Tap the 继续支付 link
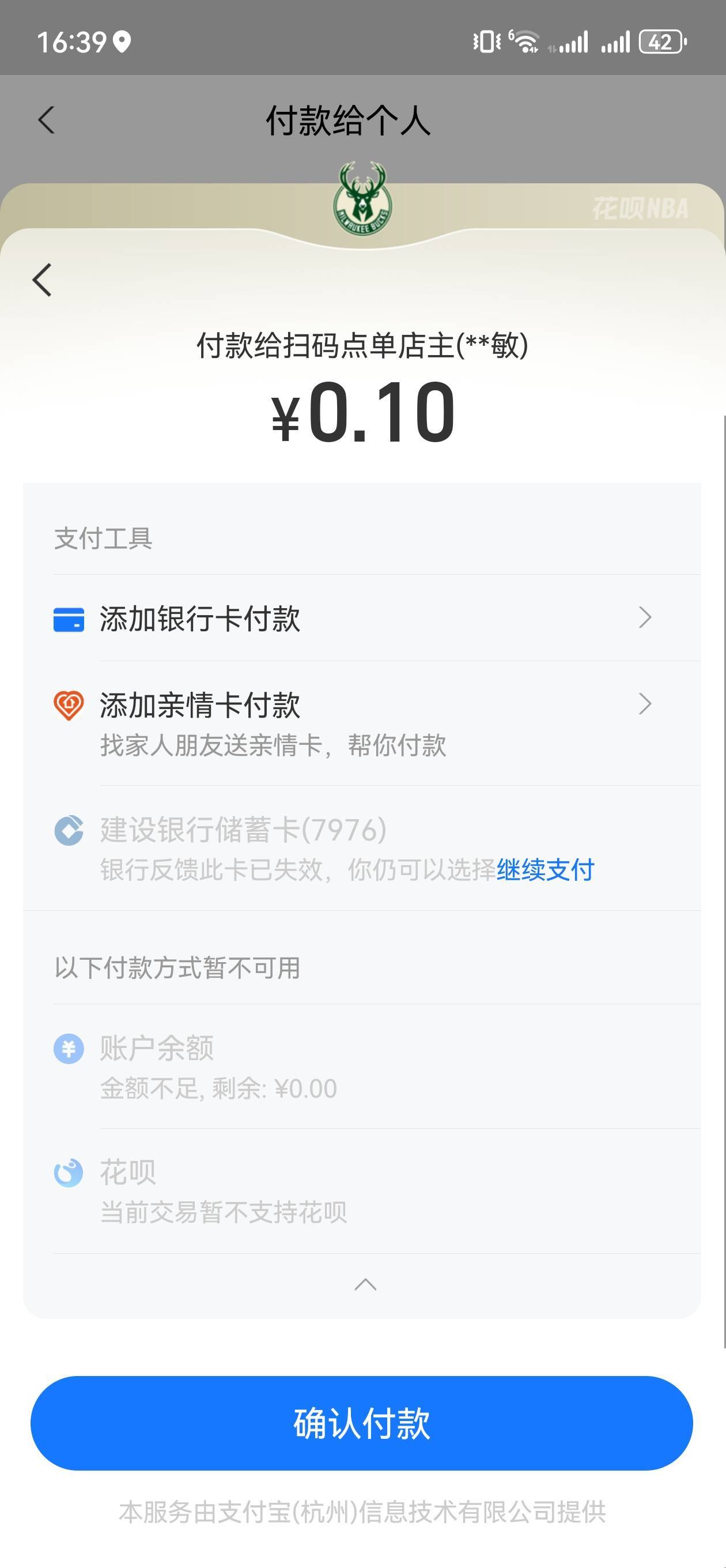Viewport: 726px width, 1568px height. tap(545, 870)
